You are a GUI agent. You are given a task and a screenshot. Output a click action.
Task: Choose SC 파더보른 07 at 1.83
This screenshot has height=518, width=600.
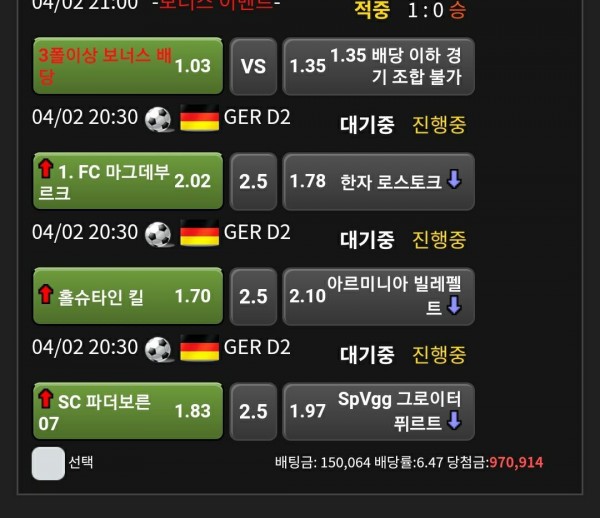[126, 411]
